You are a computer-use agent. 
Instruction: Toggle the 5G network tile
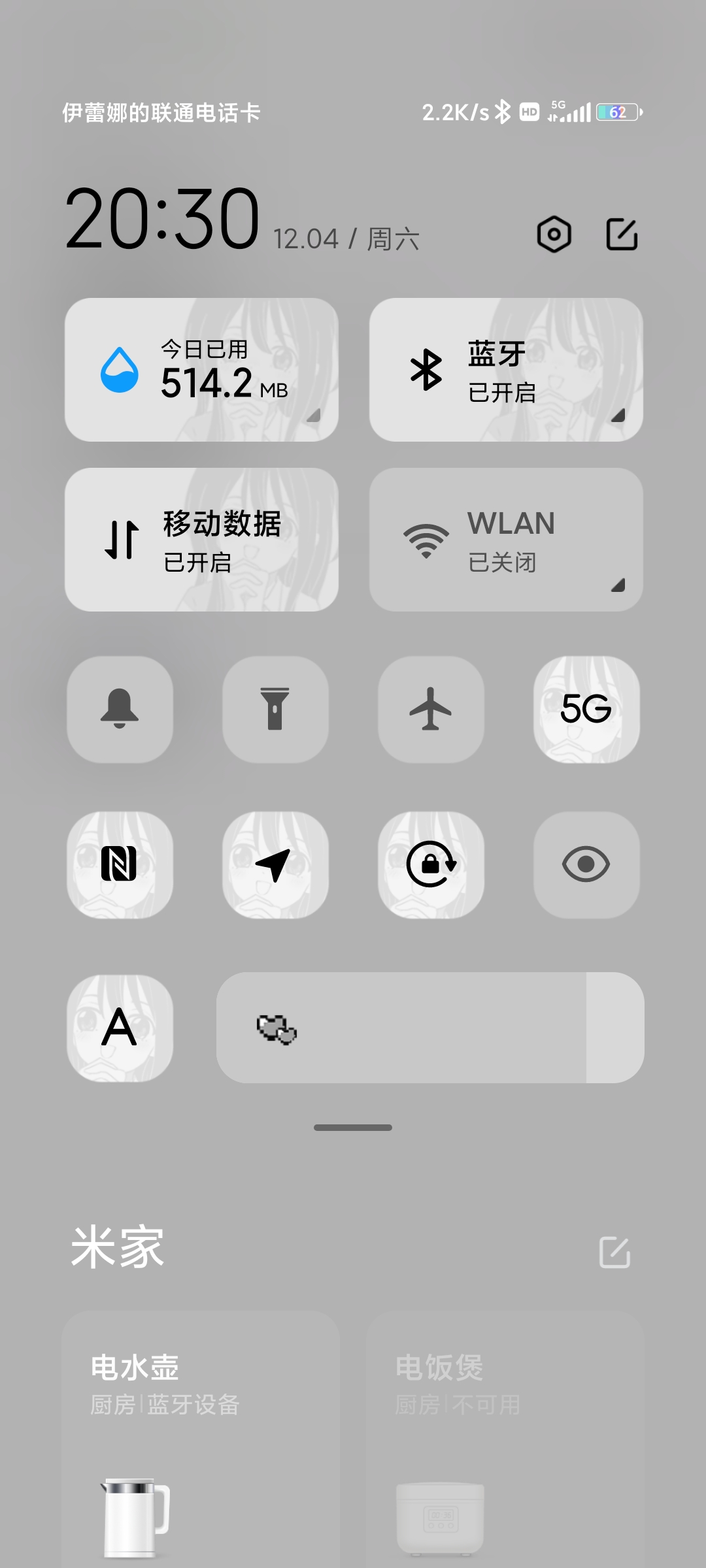[x=586, y=710]
